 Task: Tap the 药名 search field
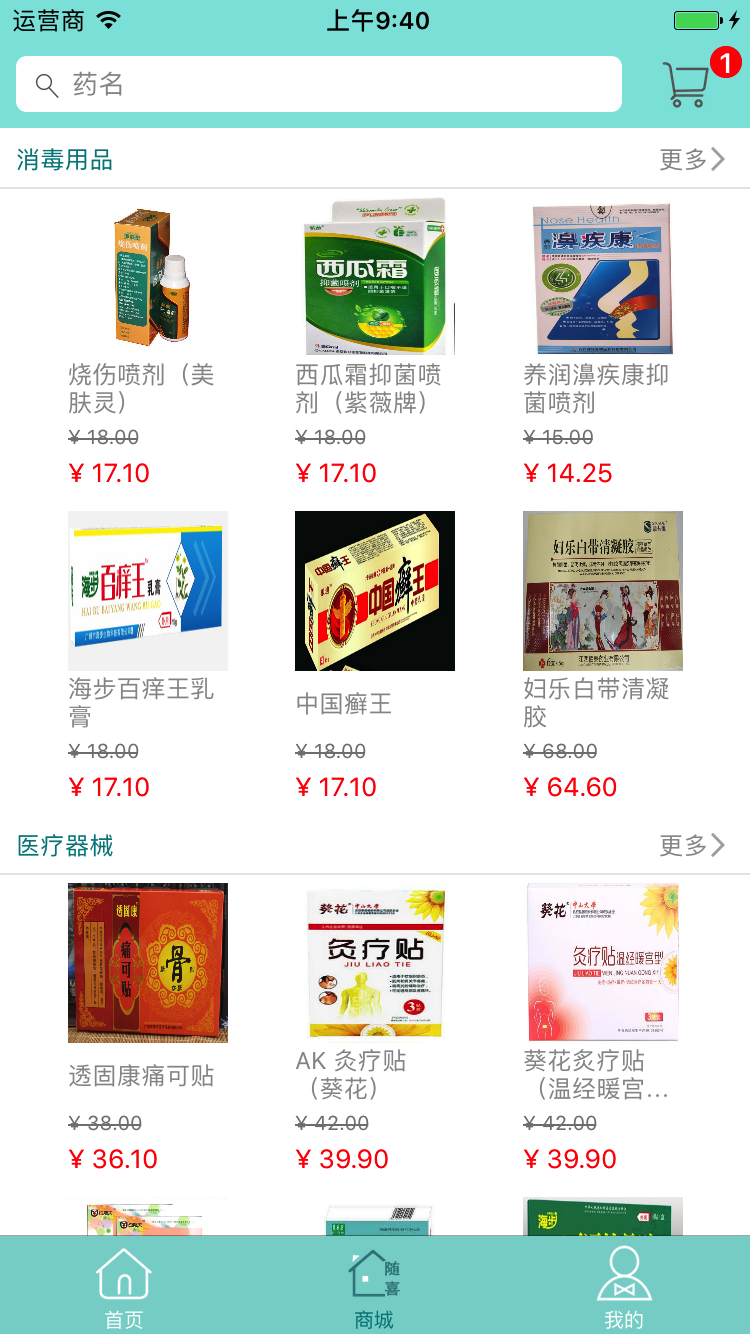(318, 84)
